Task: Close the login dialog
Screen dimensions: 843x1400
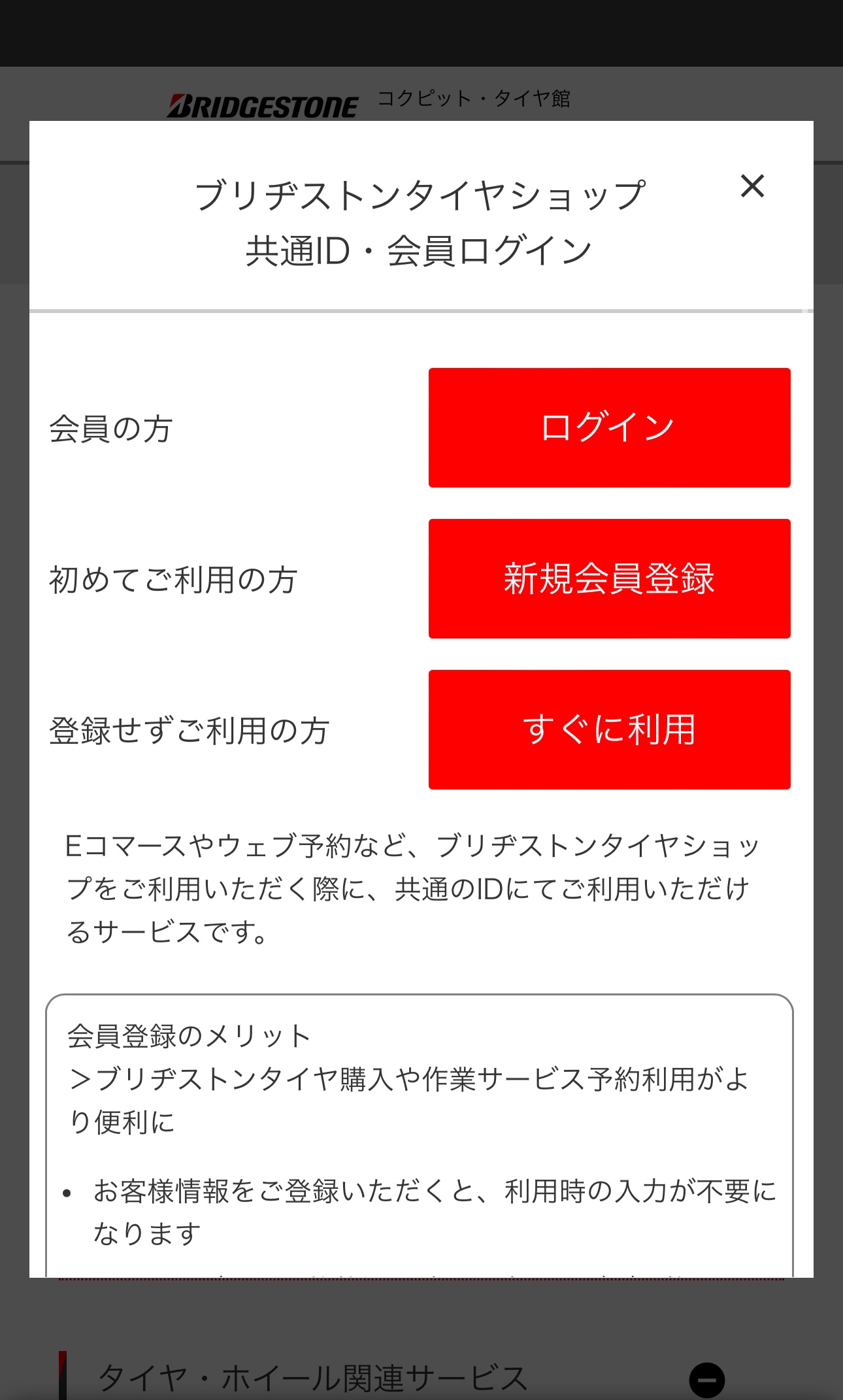Action: [x=752, y=186]
